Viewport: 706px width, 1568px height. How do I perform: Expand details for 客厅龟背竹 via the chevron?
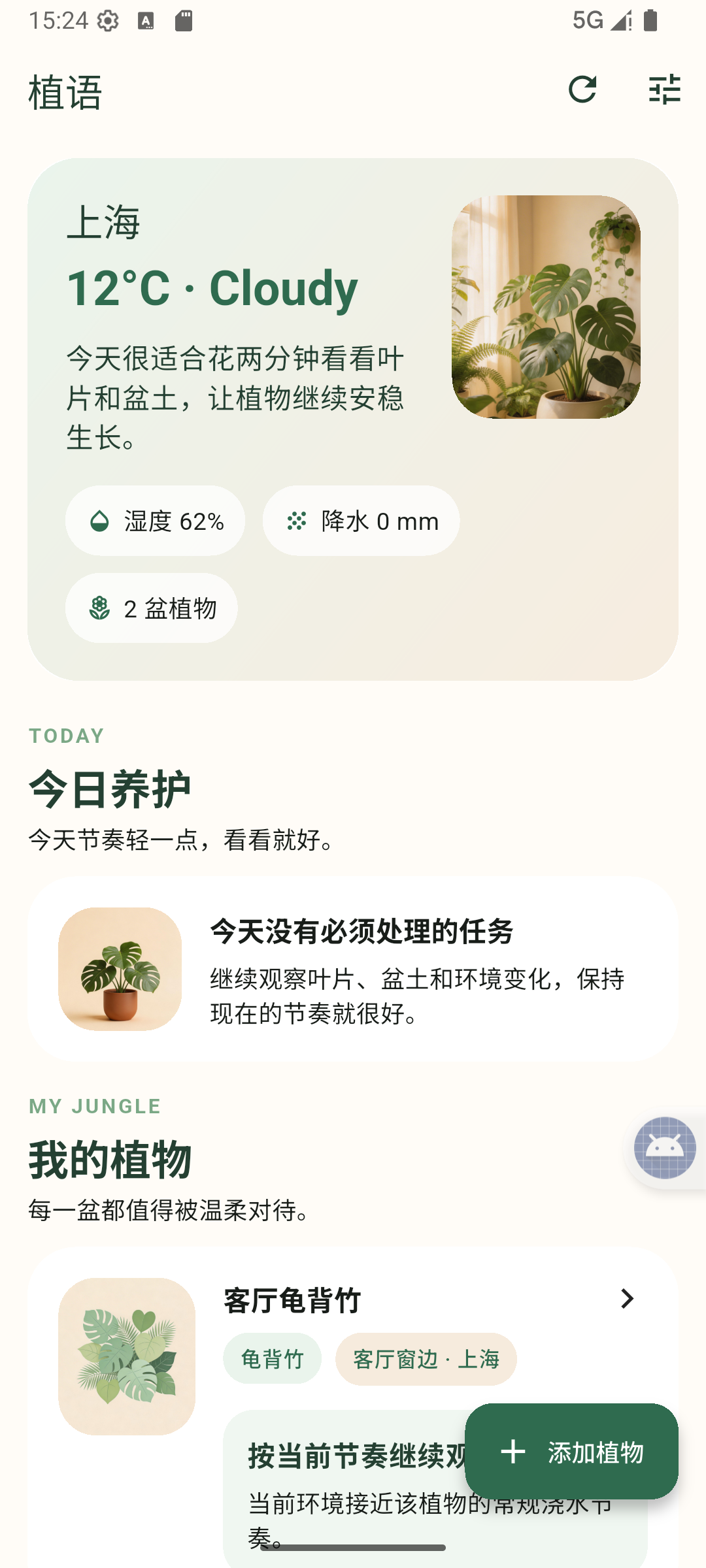coord(626,1299)
